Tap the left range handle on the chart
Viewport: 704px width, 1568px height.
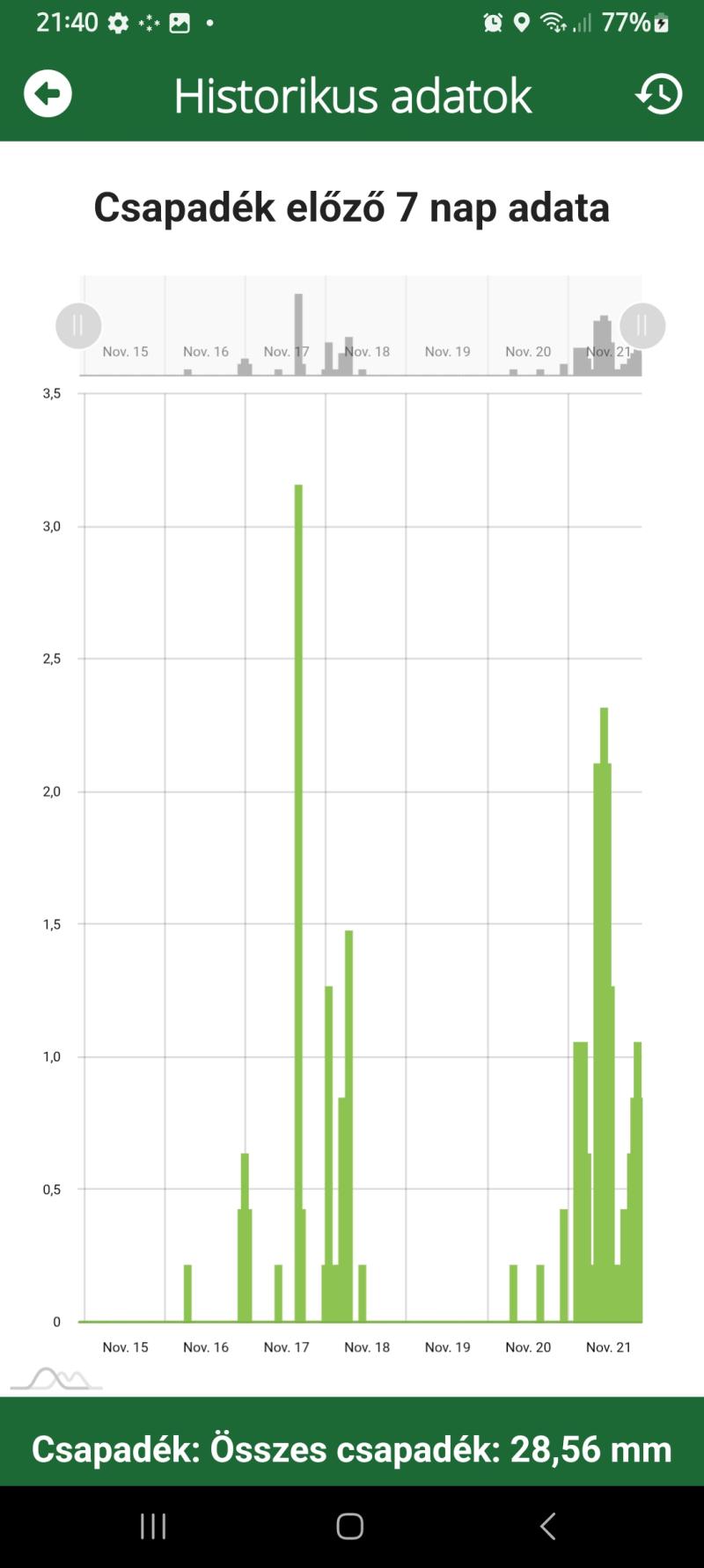coord(78,326)
